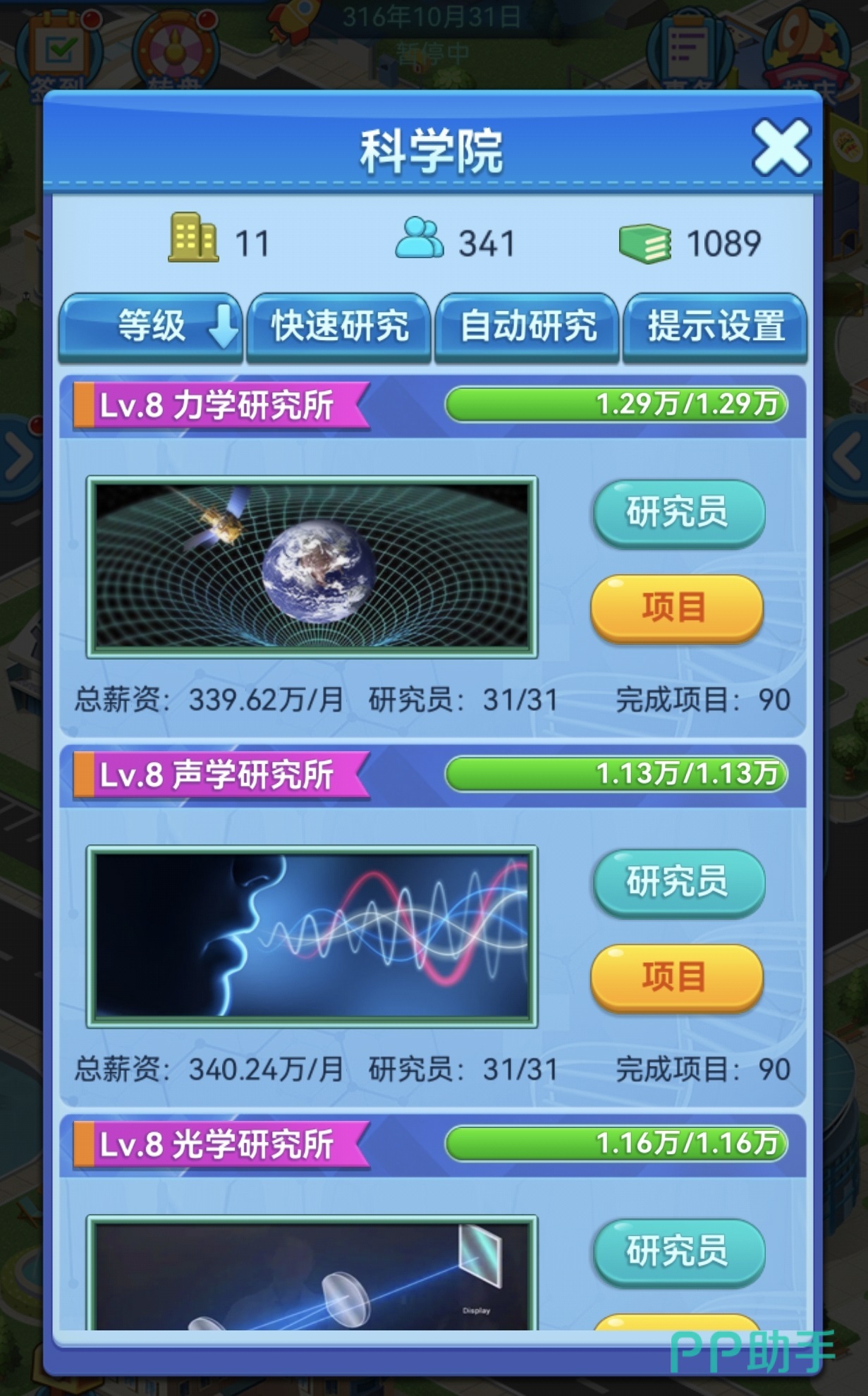The image size is (868, 1396).
Task: Tap the 声学研究所 sound wave image
Action: pyautogui.click(x=312, y=935)
